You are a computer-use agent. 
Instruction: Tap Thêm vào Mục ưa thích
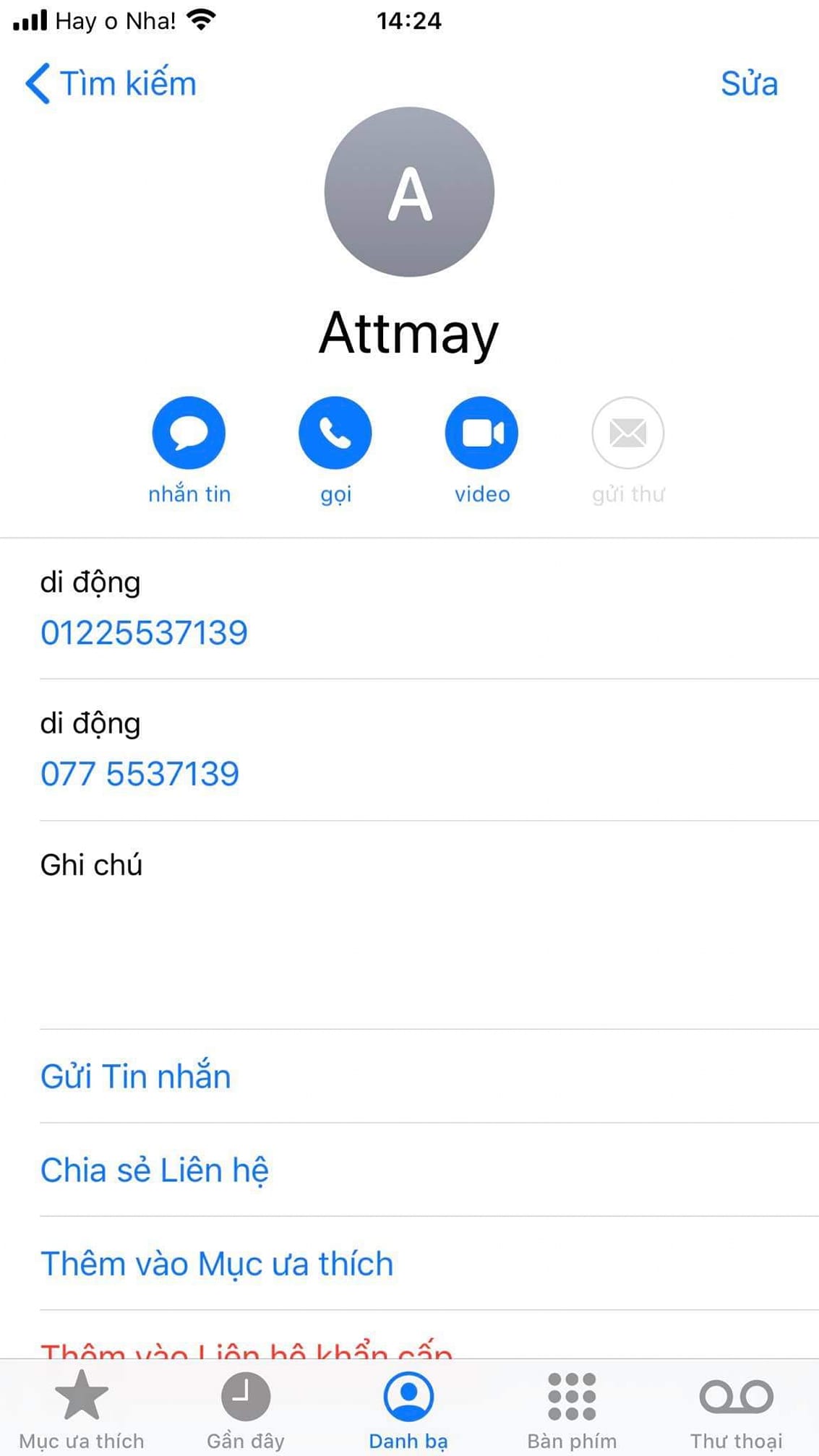pyautogui.click(x=216, y=1264)
